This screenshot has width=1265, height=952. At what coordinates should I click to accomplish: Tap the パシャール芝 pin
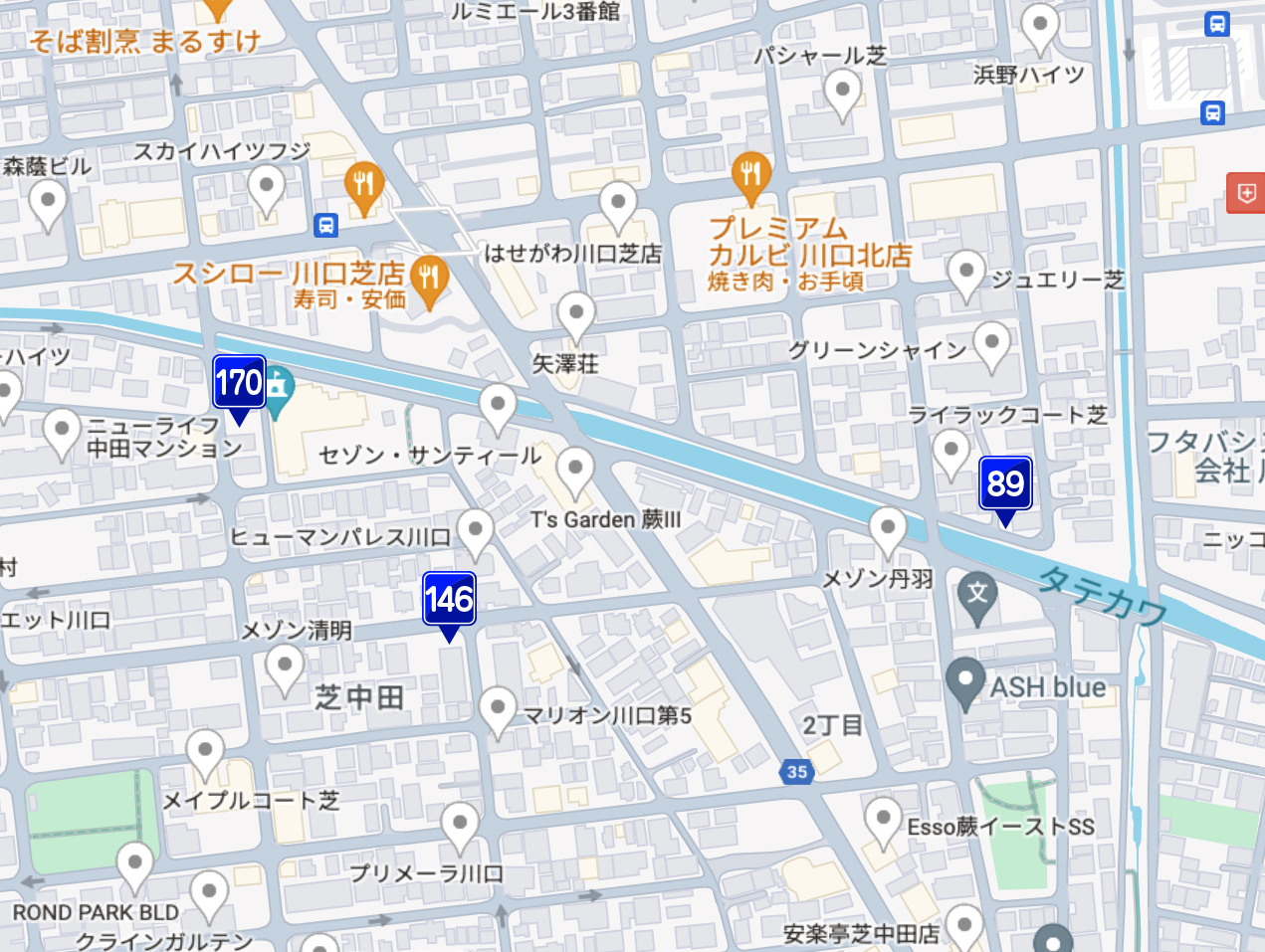[x=842, y=93]
